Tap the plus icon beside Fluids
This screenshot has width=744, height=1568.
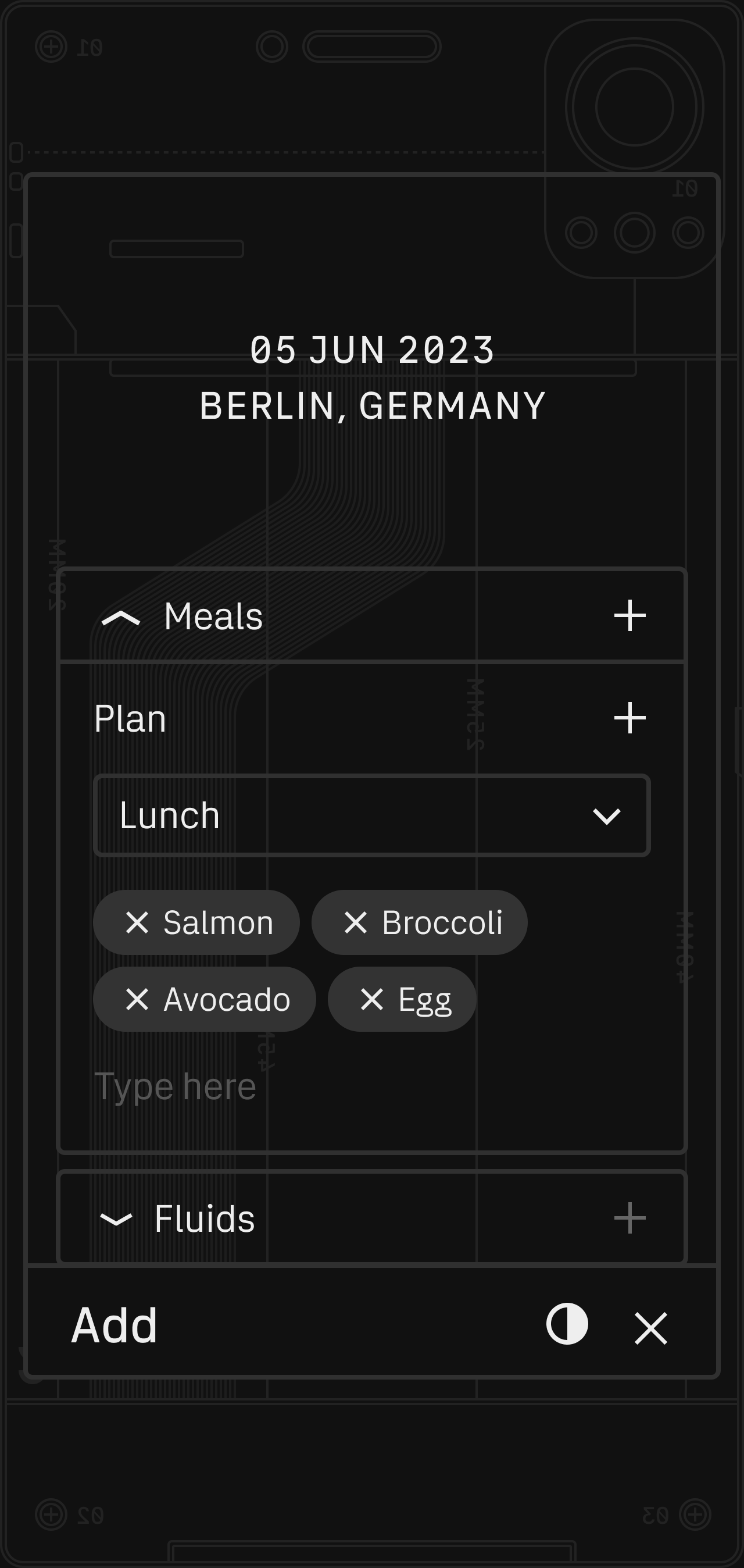(629, 1218)
